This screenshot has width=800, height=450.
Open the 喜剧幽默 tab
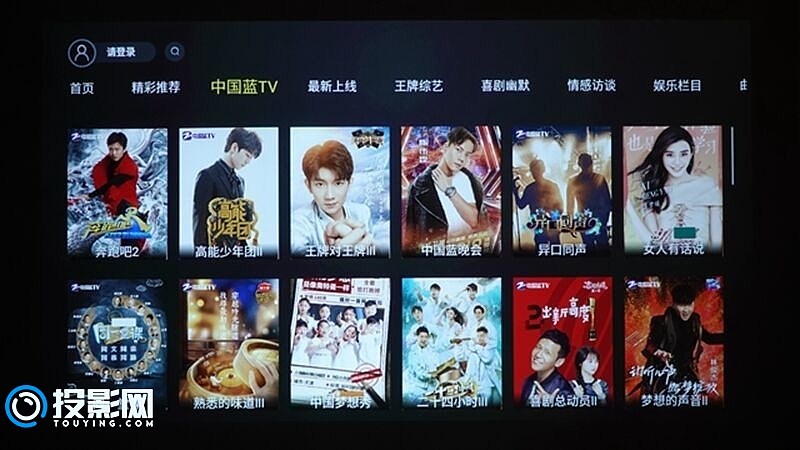tap(505, 87)
